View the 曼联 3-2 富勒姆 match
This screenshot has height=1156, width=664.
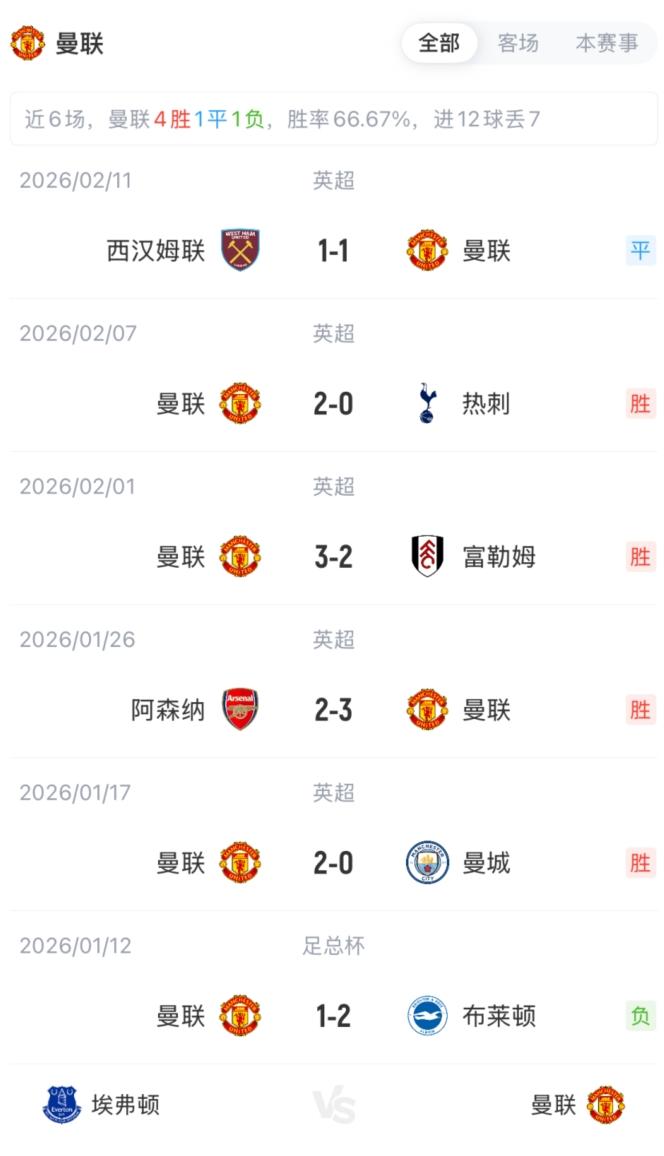point(333,556)
